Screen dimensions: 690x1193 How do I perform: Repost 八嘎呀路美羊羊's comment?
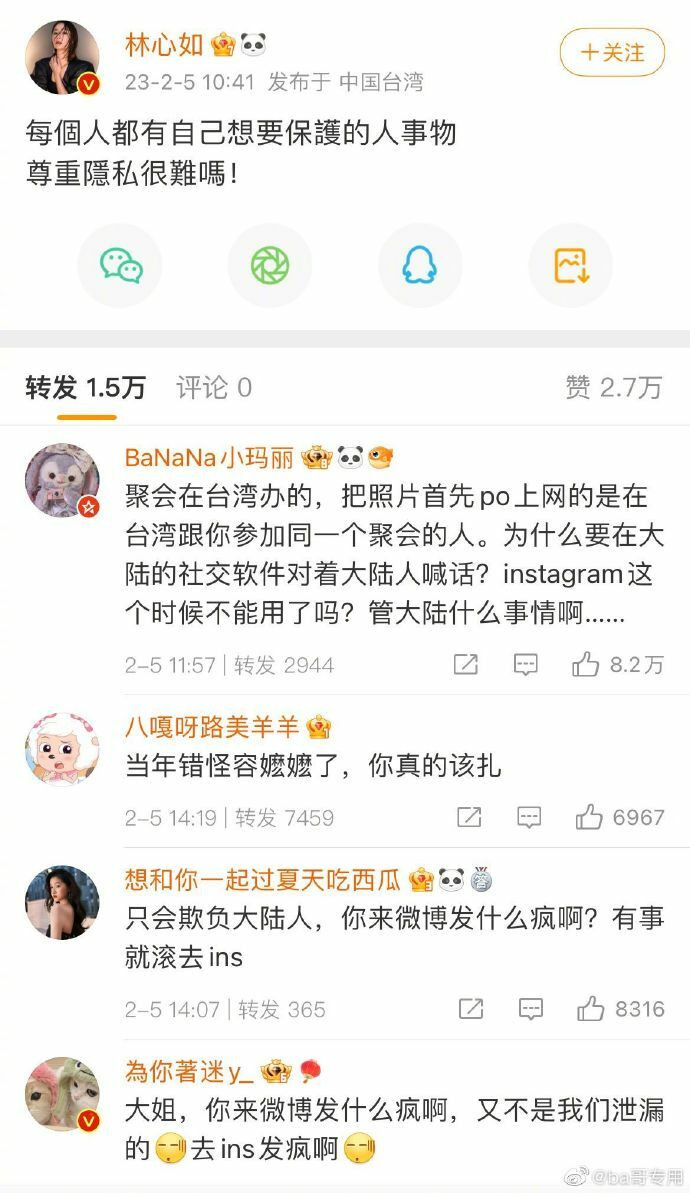[x=469, y=818]
